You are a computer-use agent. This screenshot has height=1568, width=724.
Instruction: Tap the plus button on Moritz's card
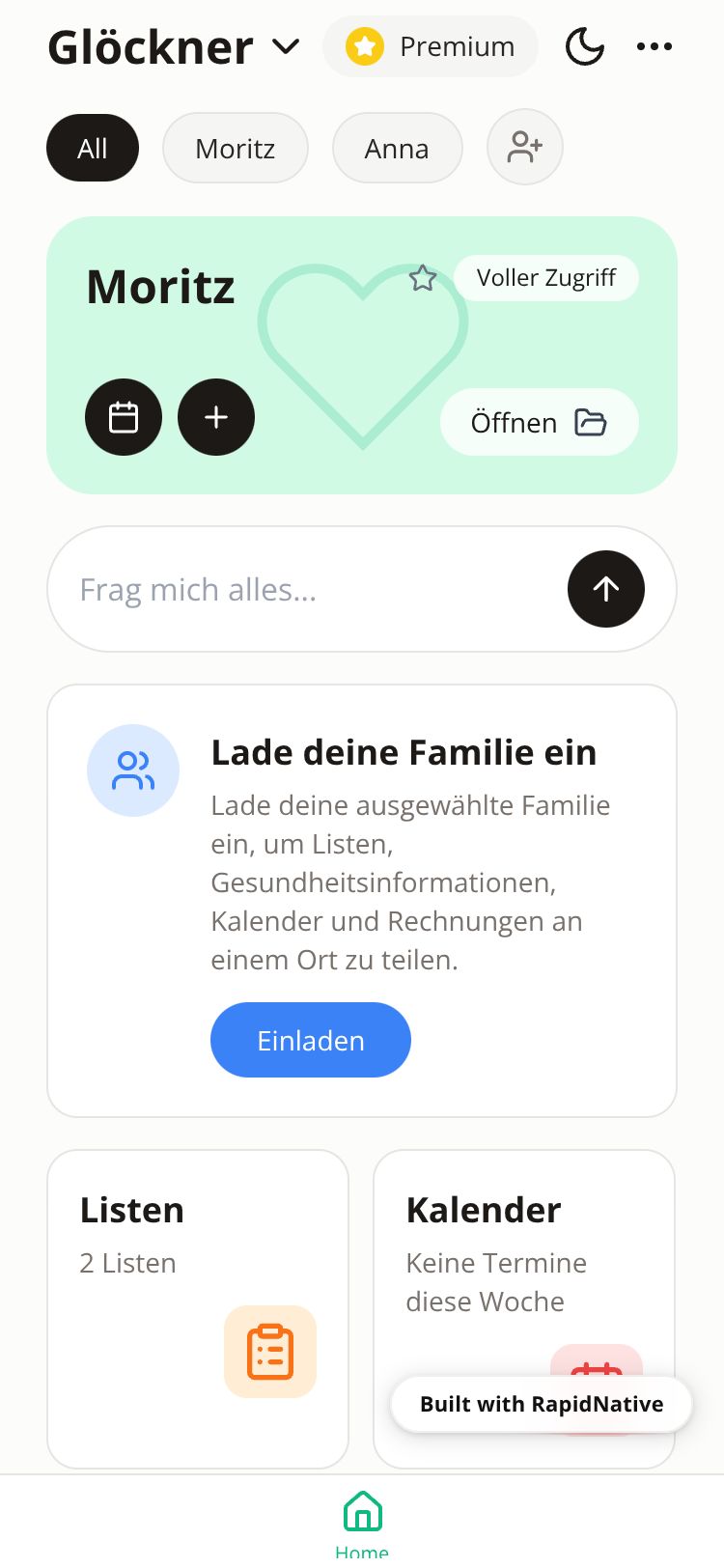tap(216, 417)
